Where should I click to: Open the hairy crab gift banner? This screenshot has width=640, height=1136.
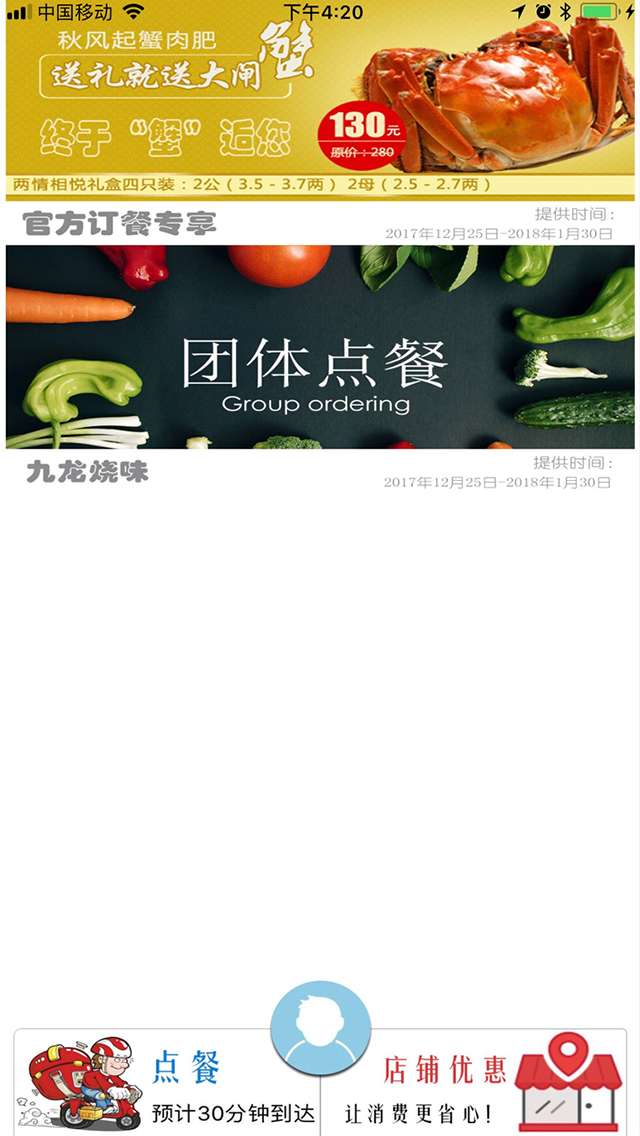pos(320,110)
